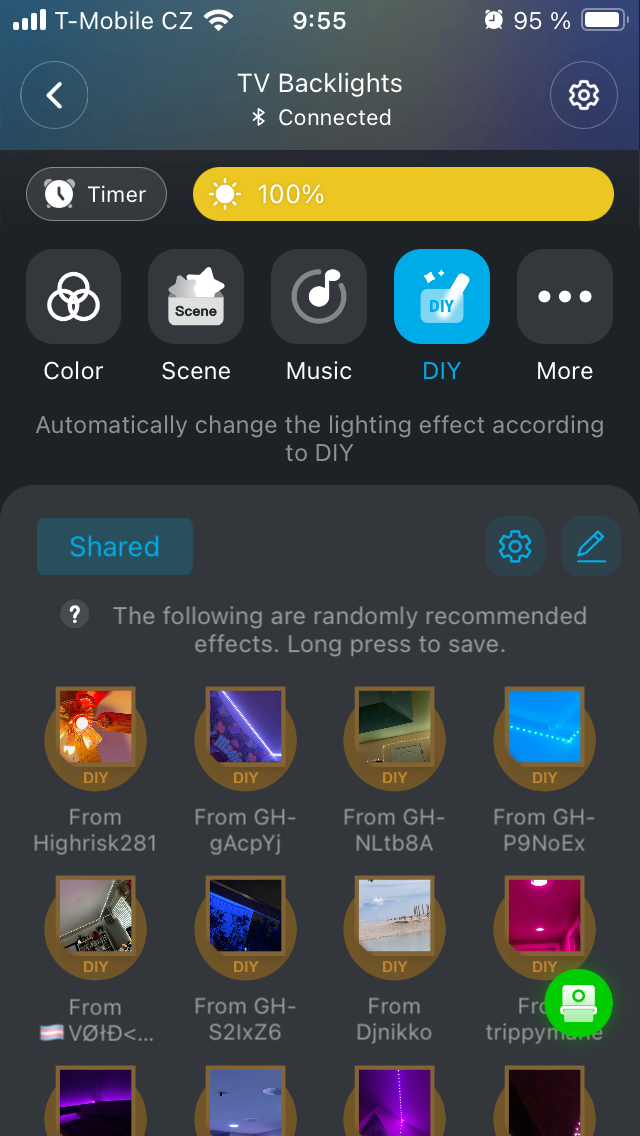Open DIY settings gear beside edit icon

[x=514, y=546]
